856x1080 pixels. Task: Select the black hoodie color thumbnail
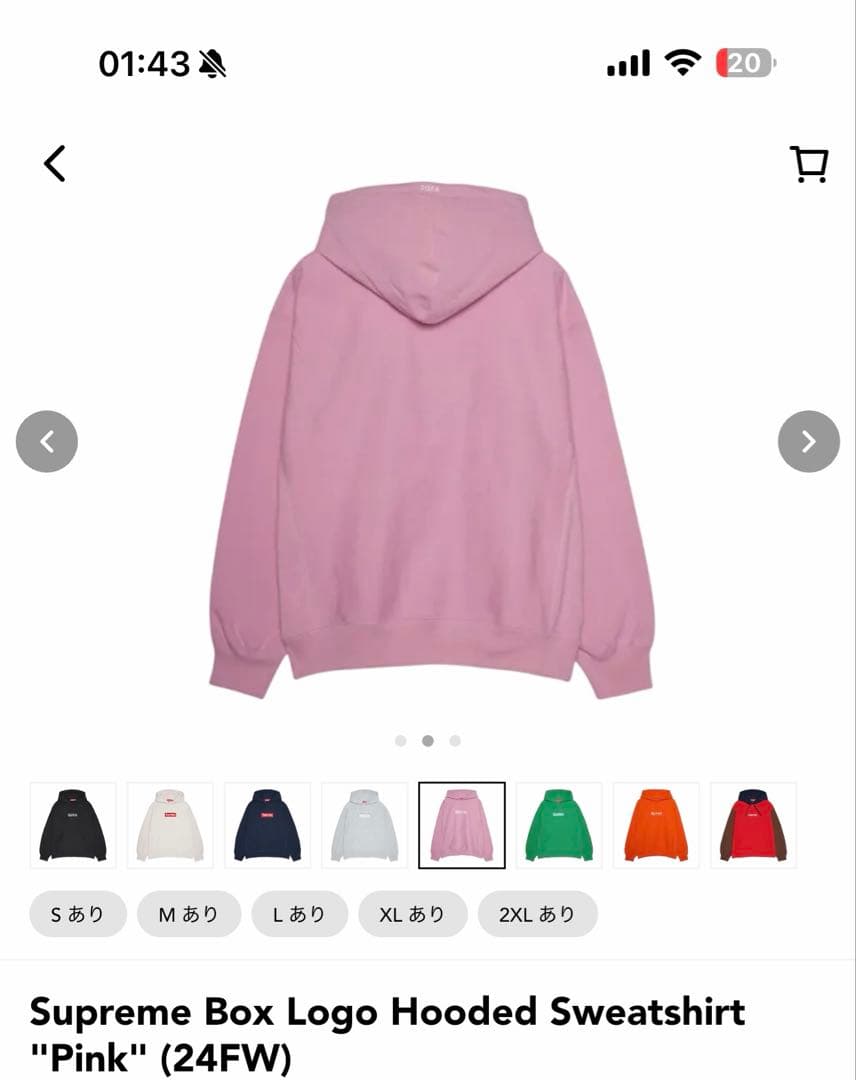click(75, 826)
